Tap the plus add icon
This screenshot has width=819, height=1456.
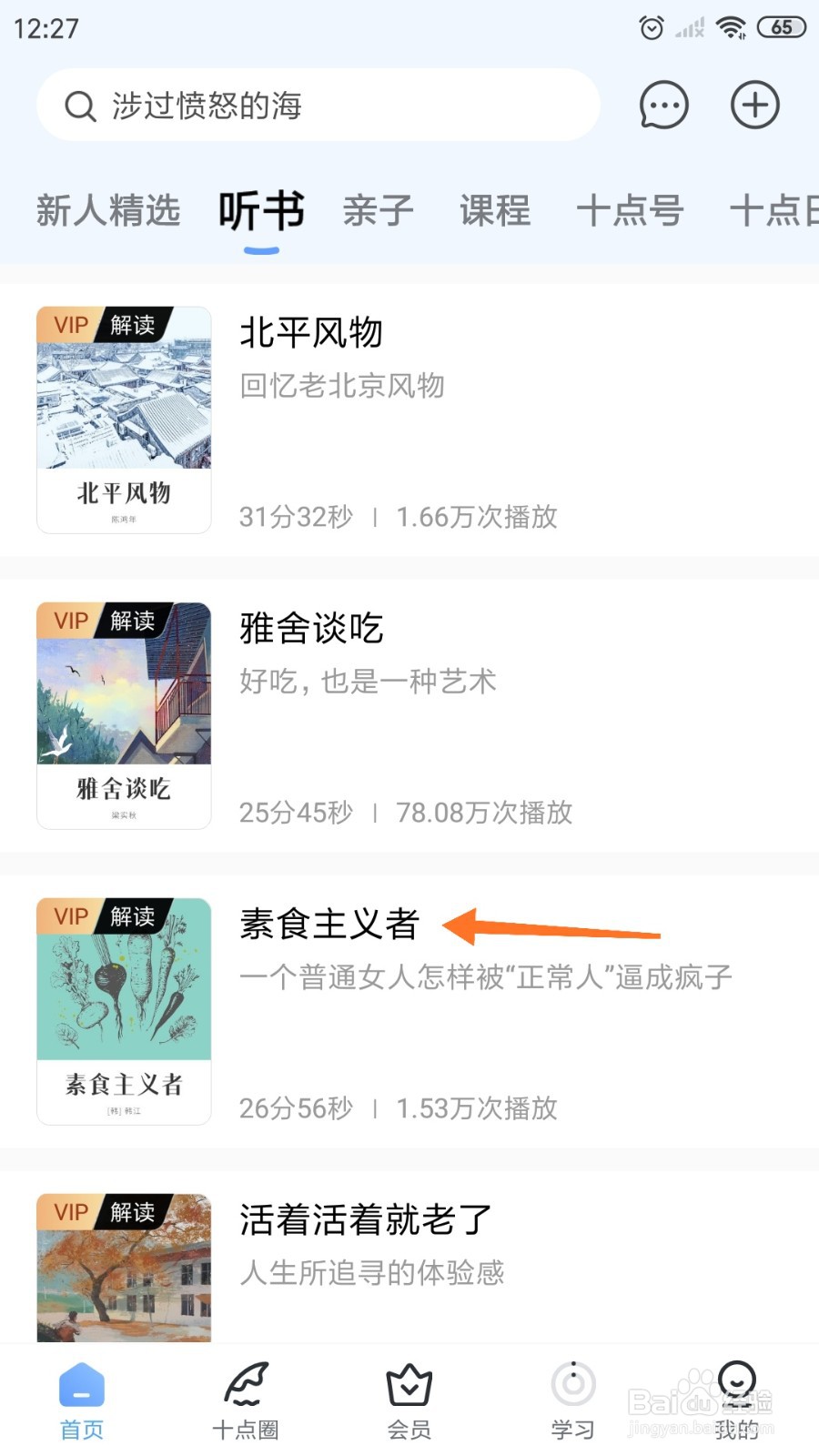pos(755,106)
